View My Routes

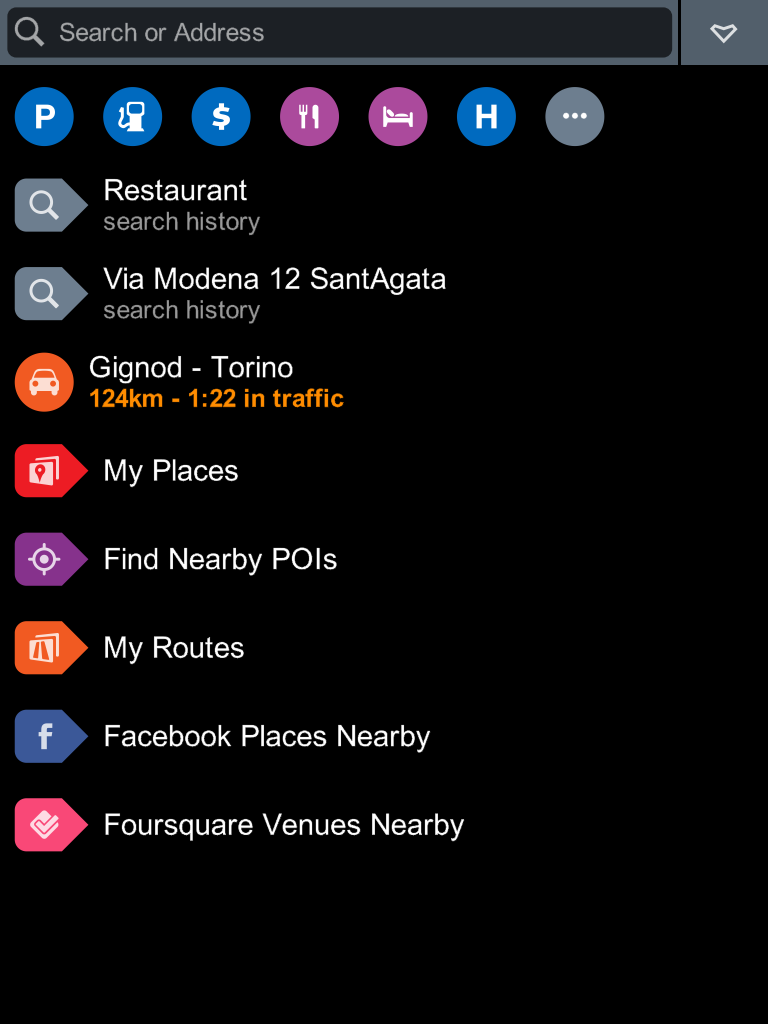click(174, 648)
